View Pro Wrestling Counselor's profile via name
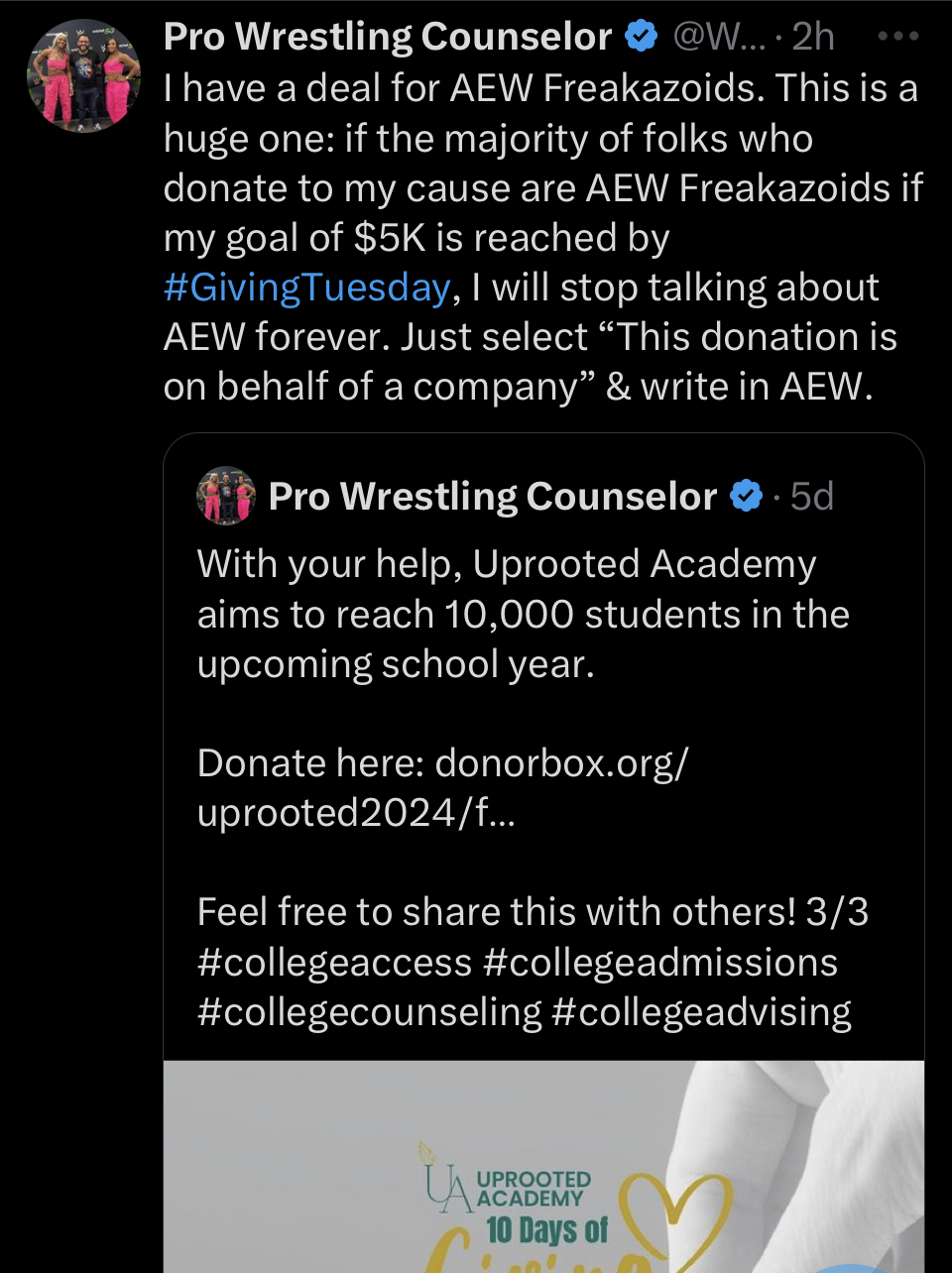 tap(388, 37)
